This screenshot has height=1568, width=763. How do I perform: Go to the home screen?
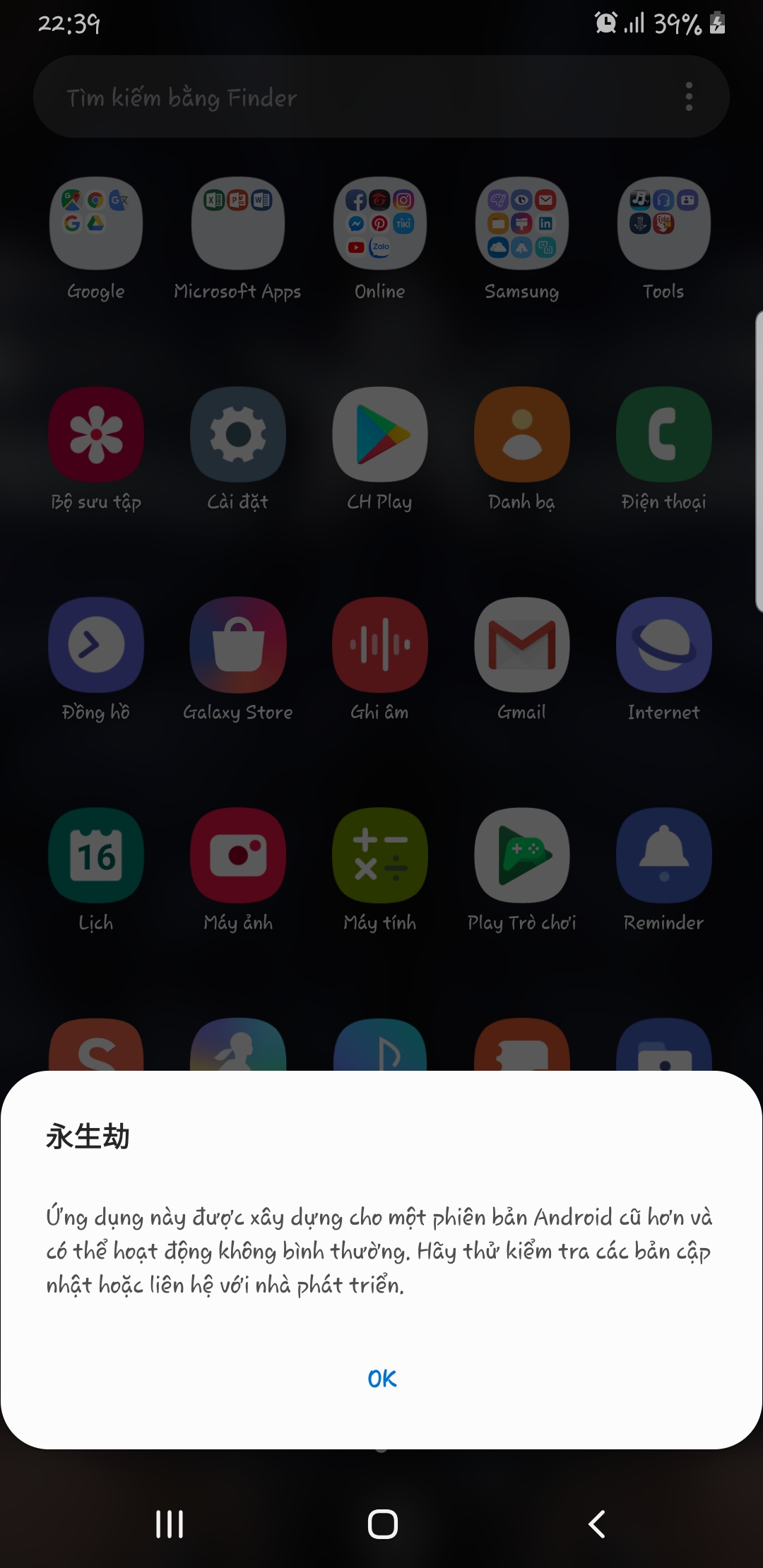382,1524
